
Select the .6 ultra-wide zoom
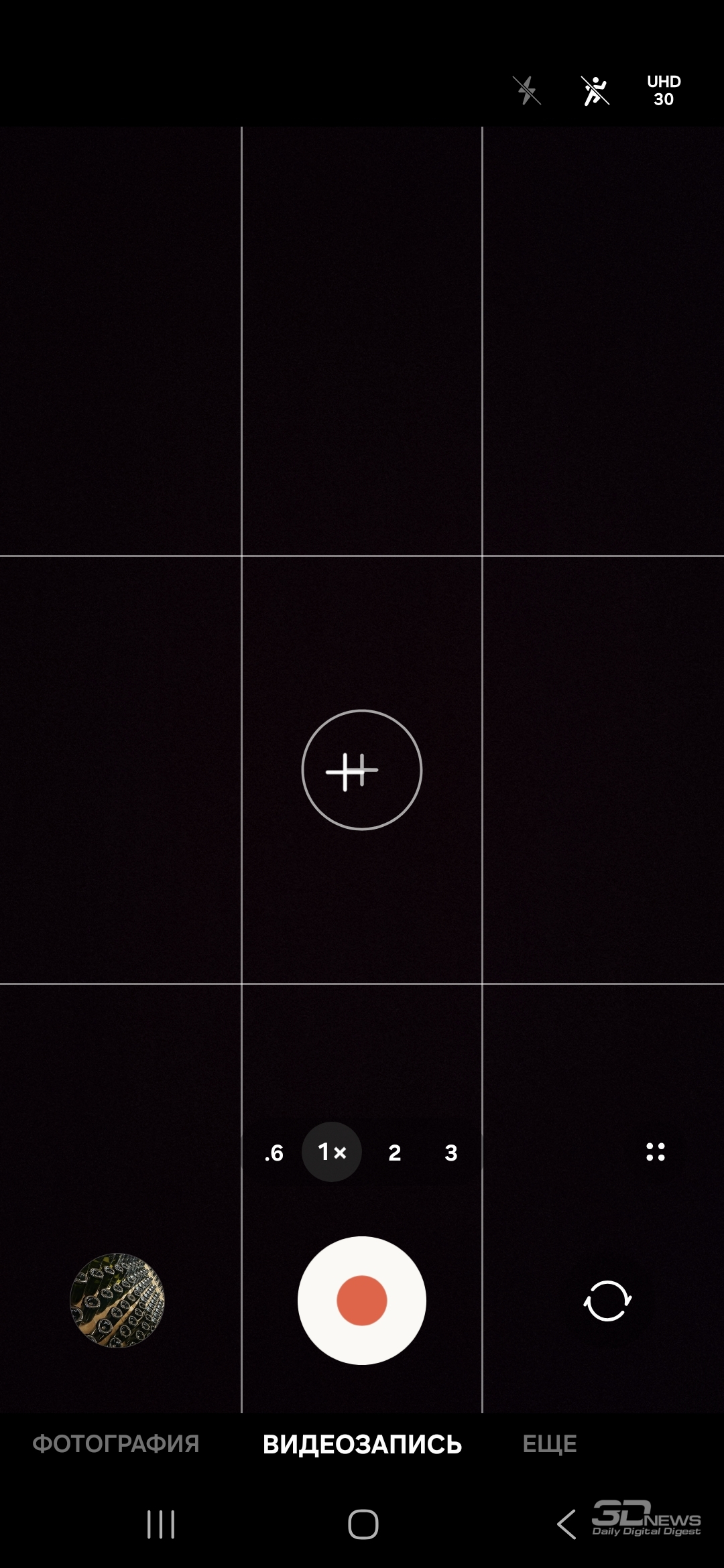pos(274,1153)
